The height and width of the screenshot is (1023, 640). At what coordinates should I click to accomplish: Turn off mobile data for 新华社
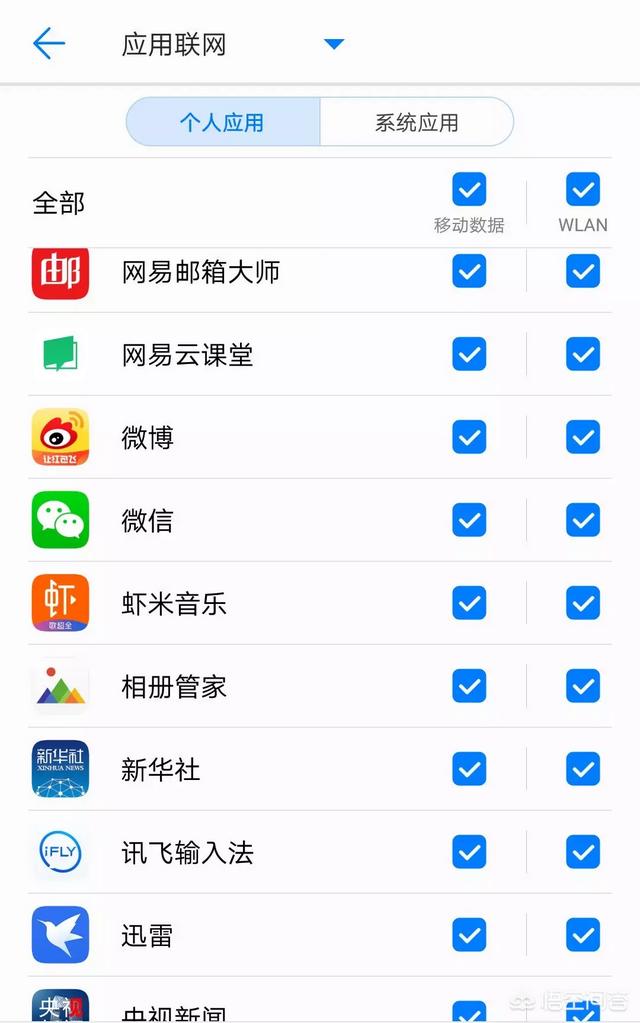point(469,769)
